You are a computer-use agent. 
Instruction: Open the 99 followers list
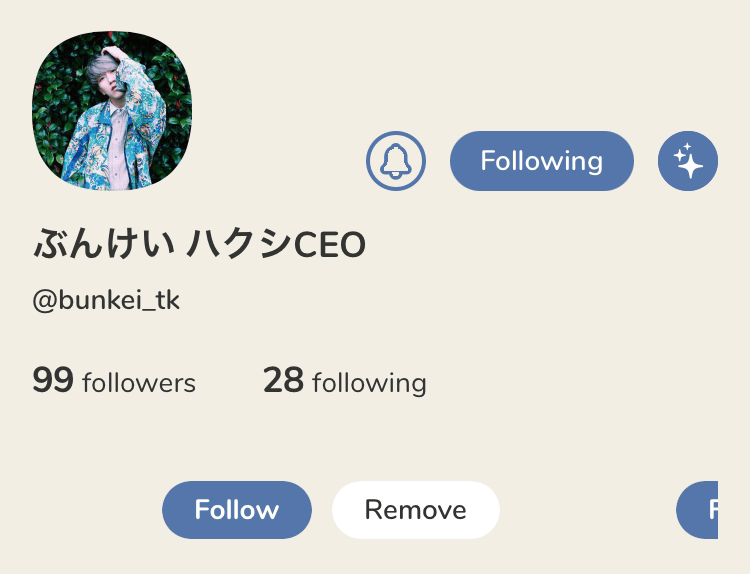[114, 381]
